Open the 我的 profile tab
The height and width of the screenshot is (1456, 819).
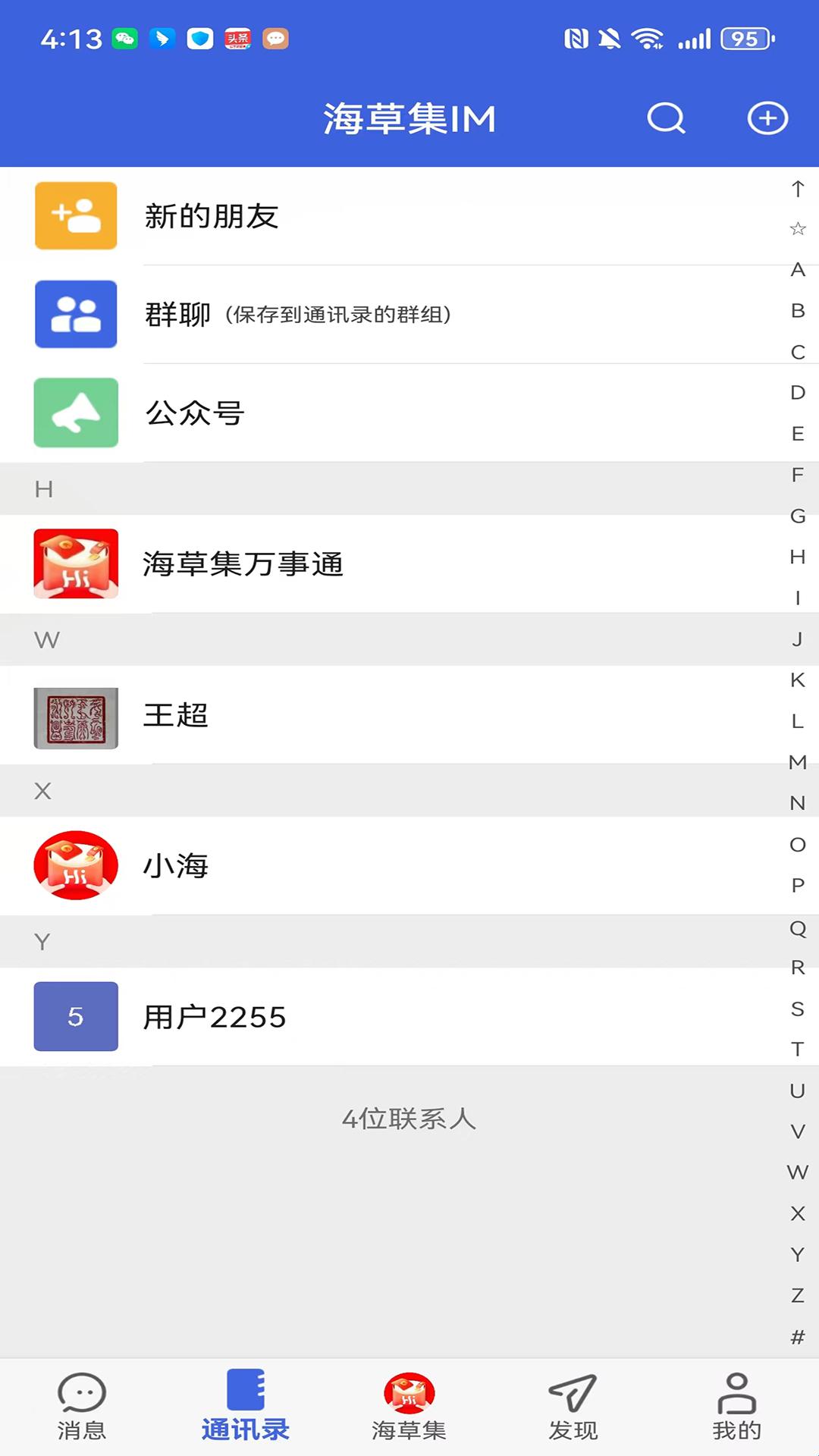[736, 1407]
